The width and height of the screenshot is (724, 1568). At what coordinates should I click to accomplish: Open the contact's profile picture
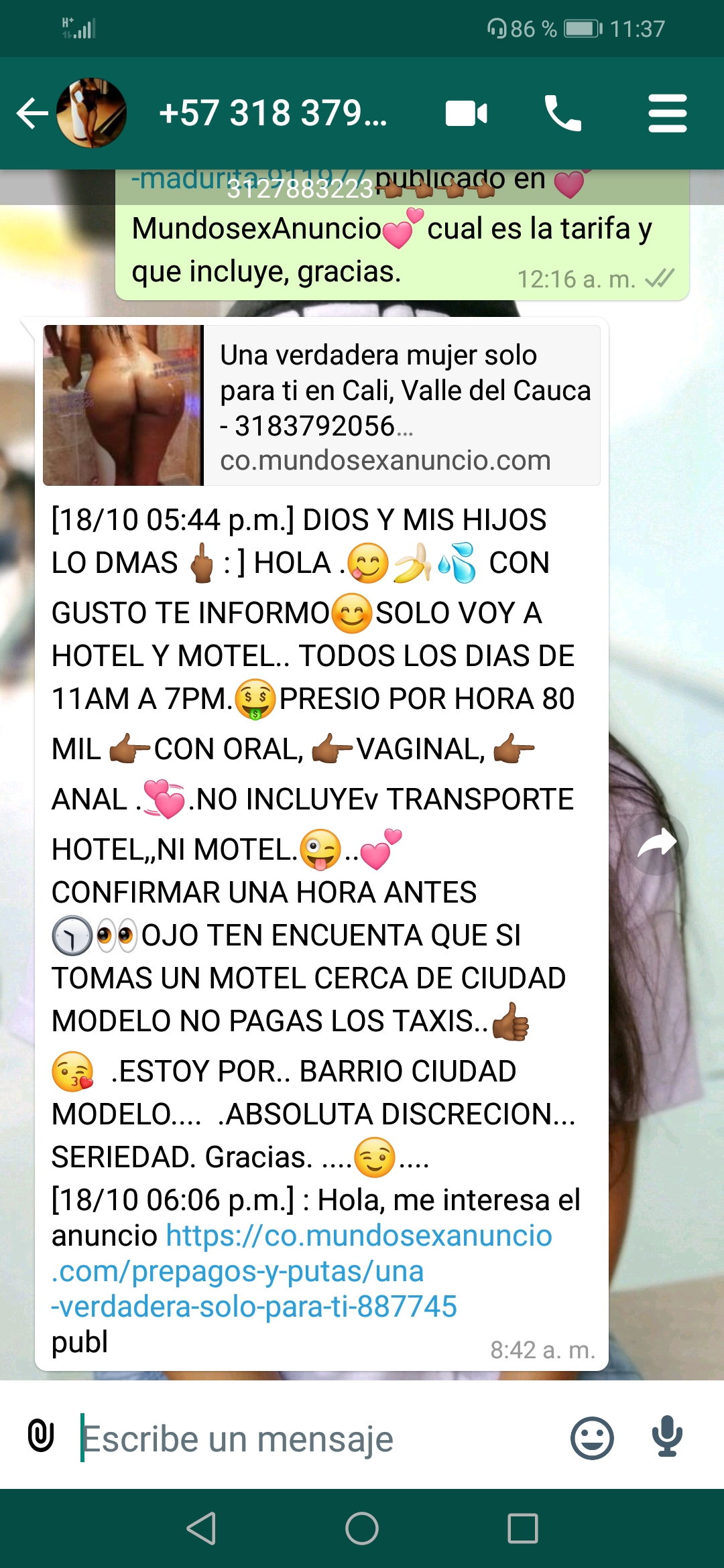click(x=92, y=113)
